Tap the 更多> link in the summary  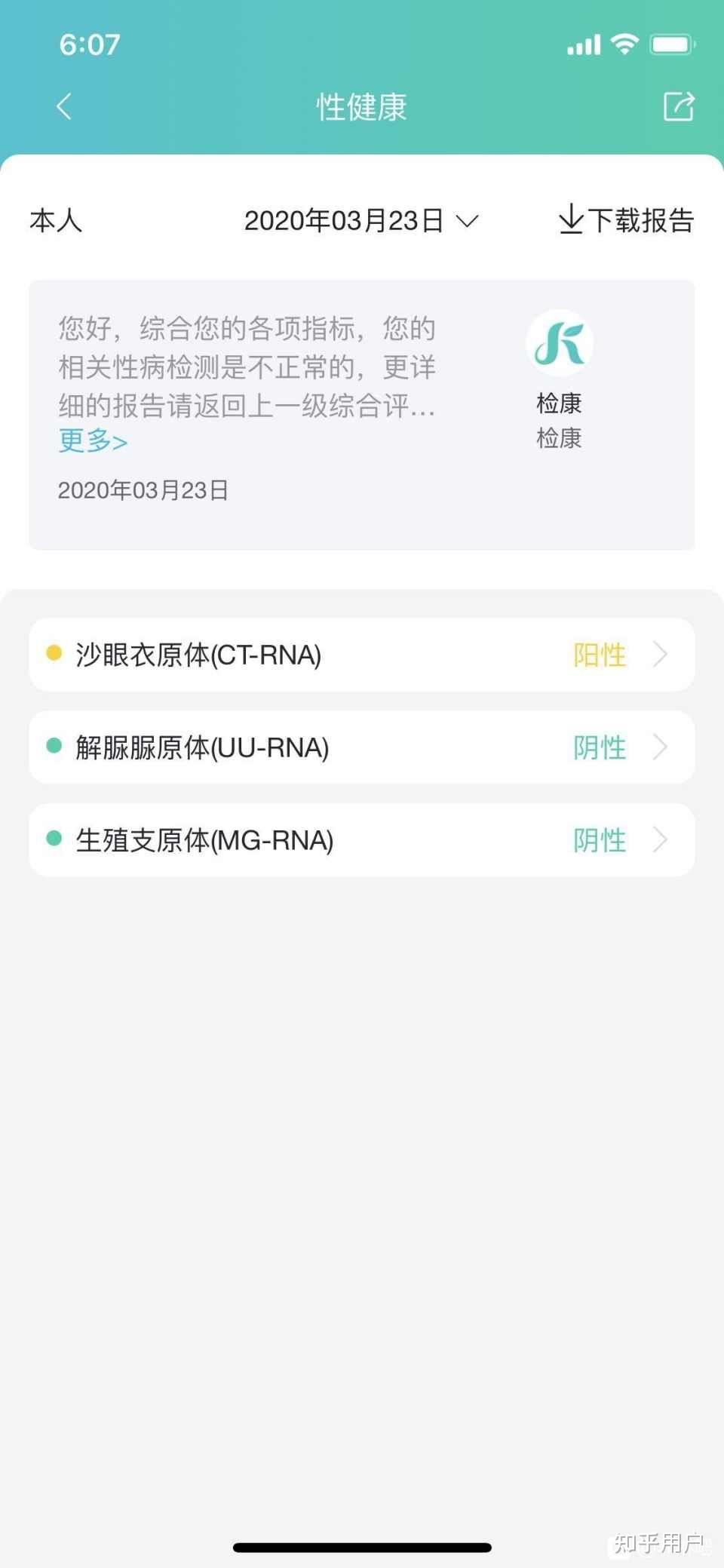point(93,440)
